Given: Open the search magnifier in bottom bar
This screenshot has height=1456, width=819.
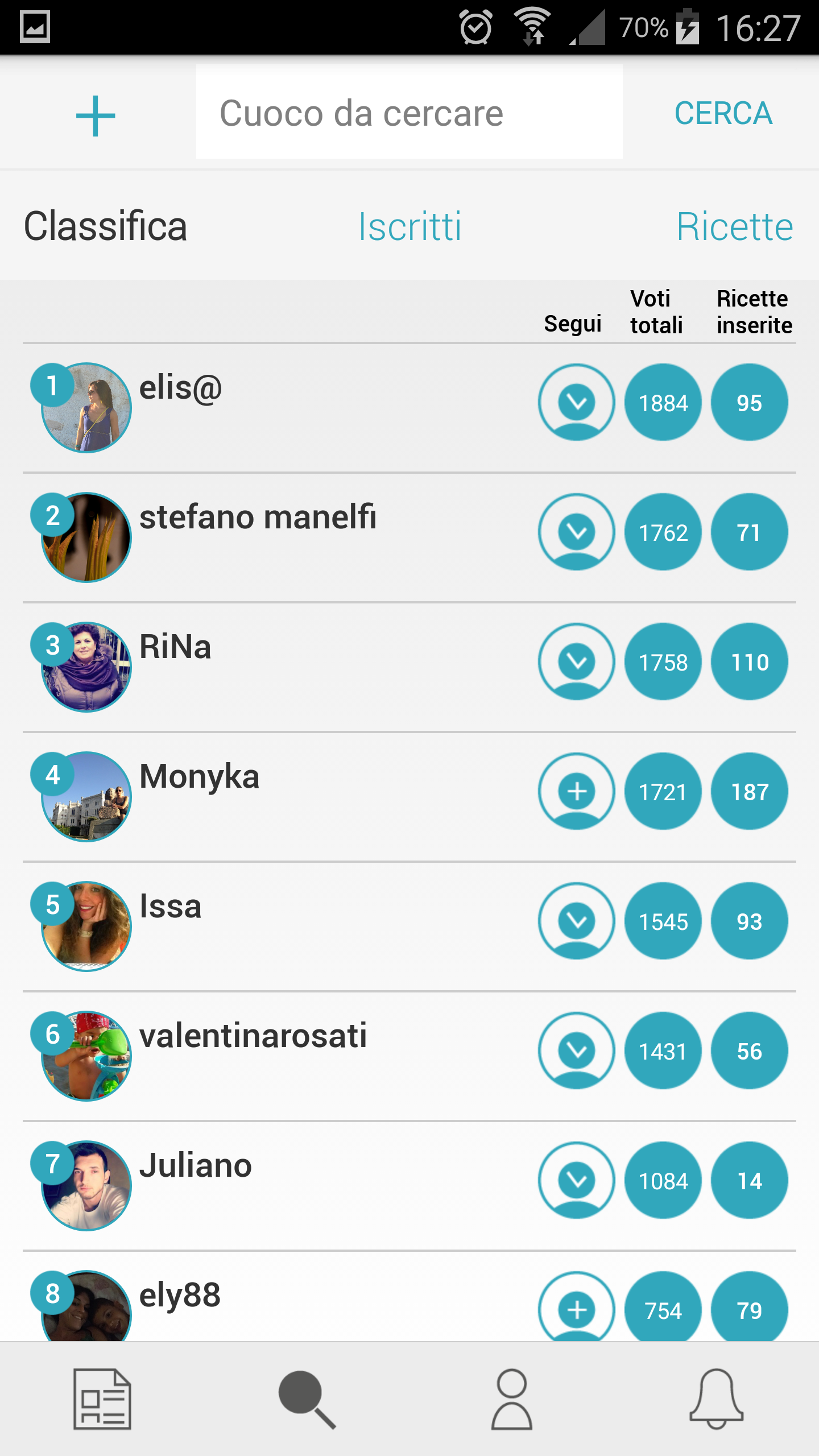Looking at the screenshot, I should pos(307,1399).
